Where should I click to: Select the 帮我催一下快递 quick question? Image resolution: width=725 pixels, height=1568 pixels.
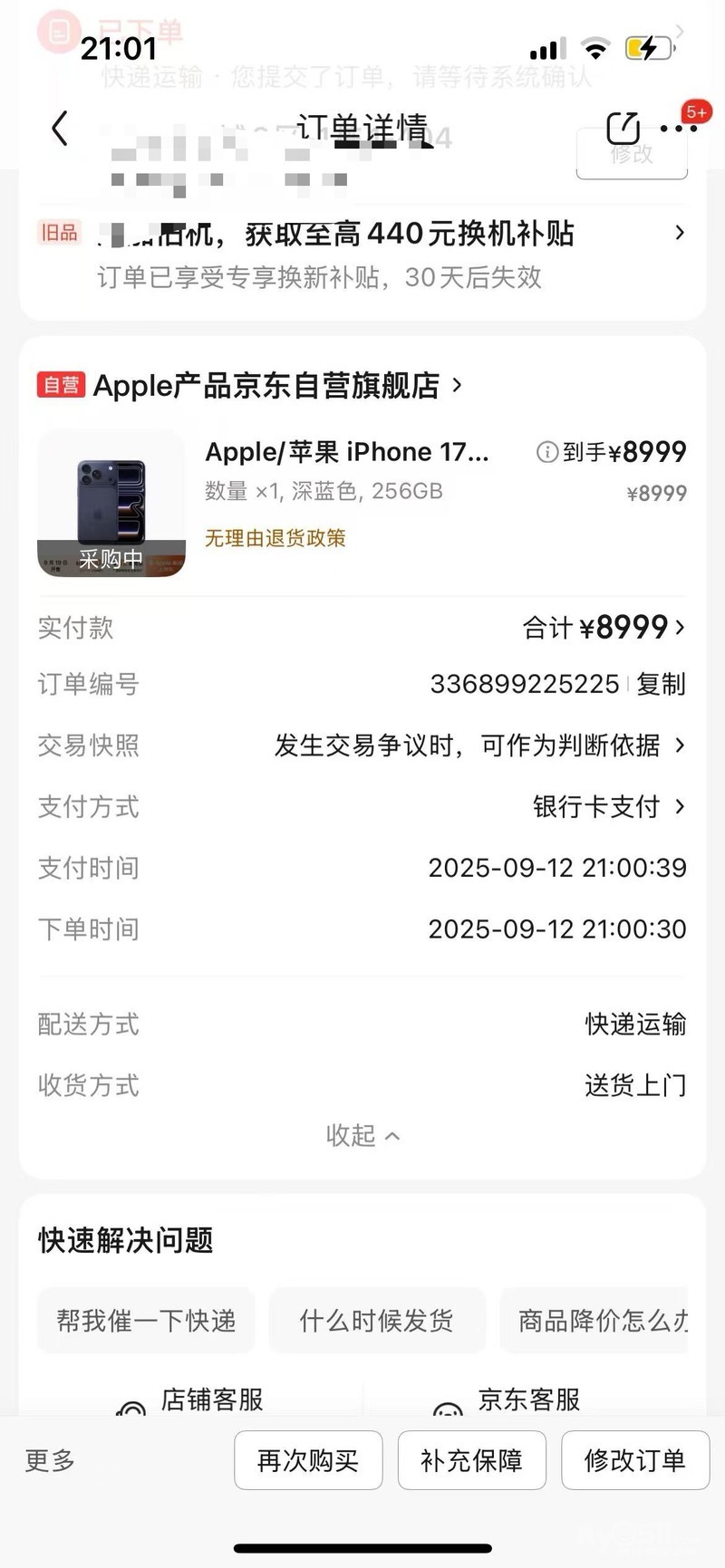click(x=146, y=1321)
